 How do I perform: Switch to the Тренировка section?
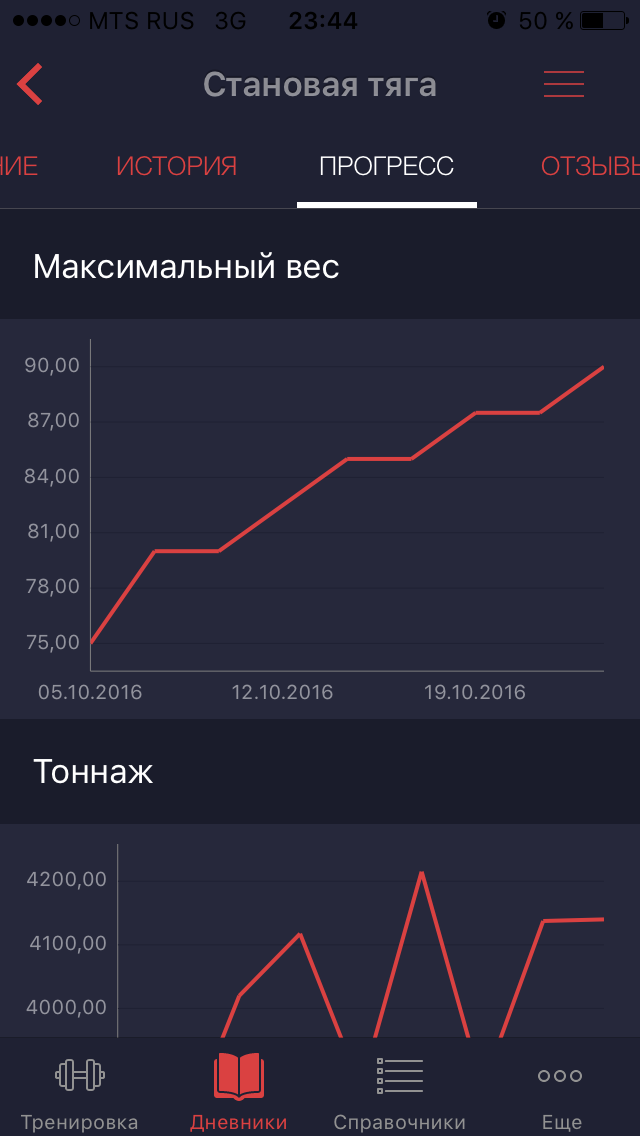(80, 1090)
